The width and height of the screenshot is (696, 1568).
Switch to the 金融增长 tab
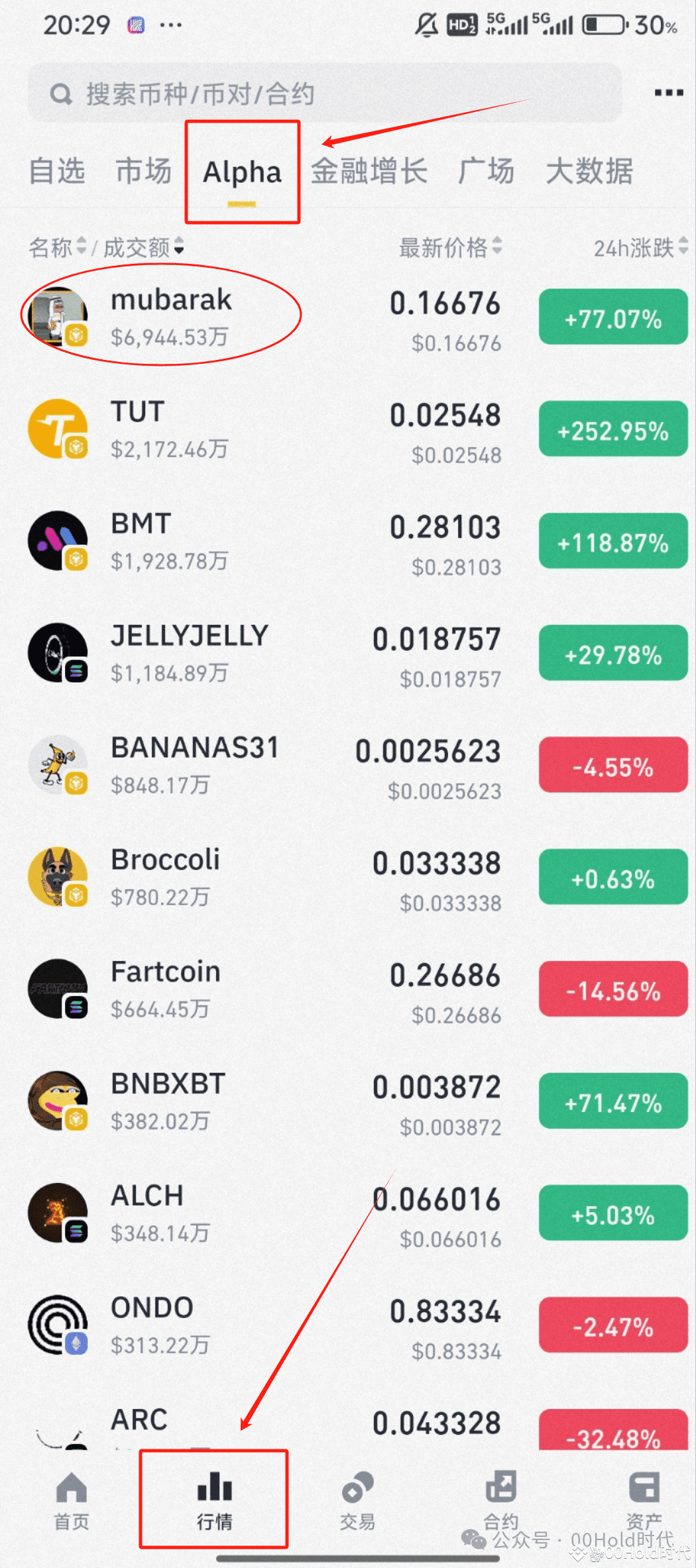[369, 171]
